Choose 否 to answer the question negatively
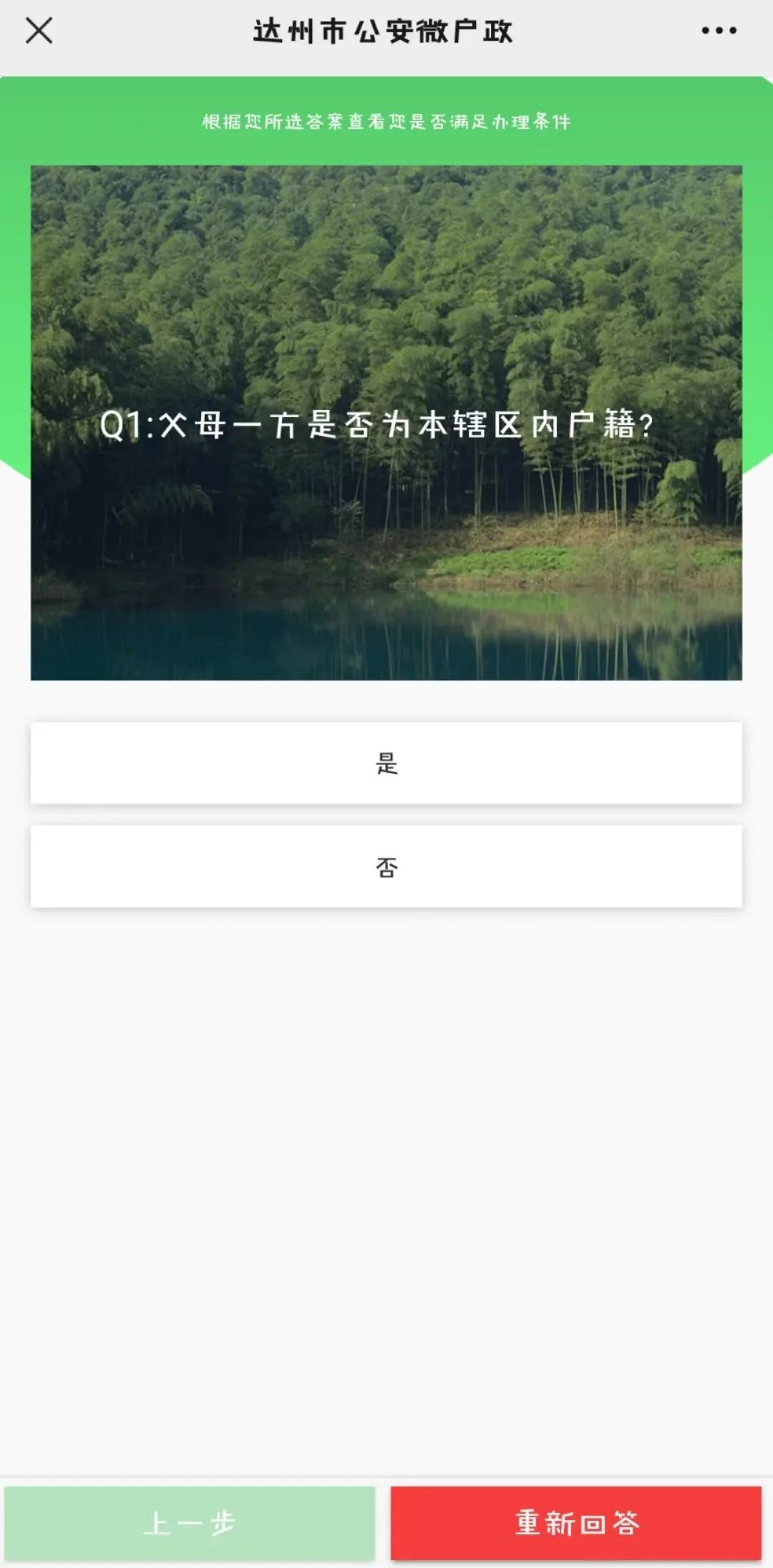This screenshot has width=773, height=1568. pos(386,867)
